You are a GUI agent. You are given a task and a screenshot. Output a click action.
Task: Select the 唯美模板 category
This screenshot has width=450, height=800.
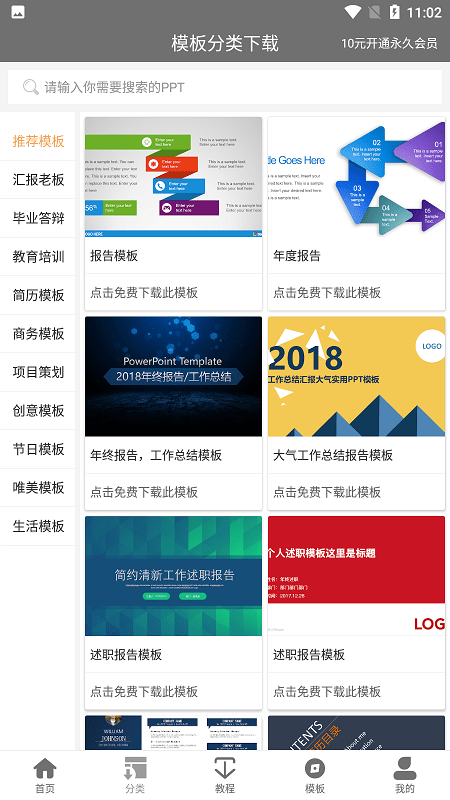tap(38, 488)
